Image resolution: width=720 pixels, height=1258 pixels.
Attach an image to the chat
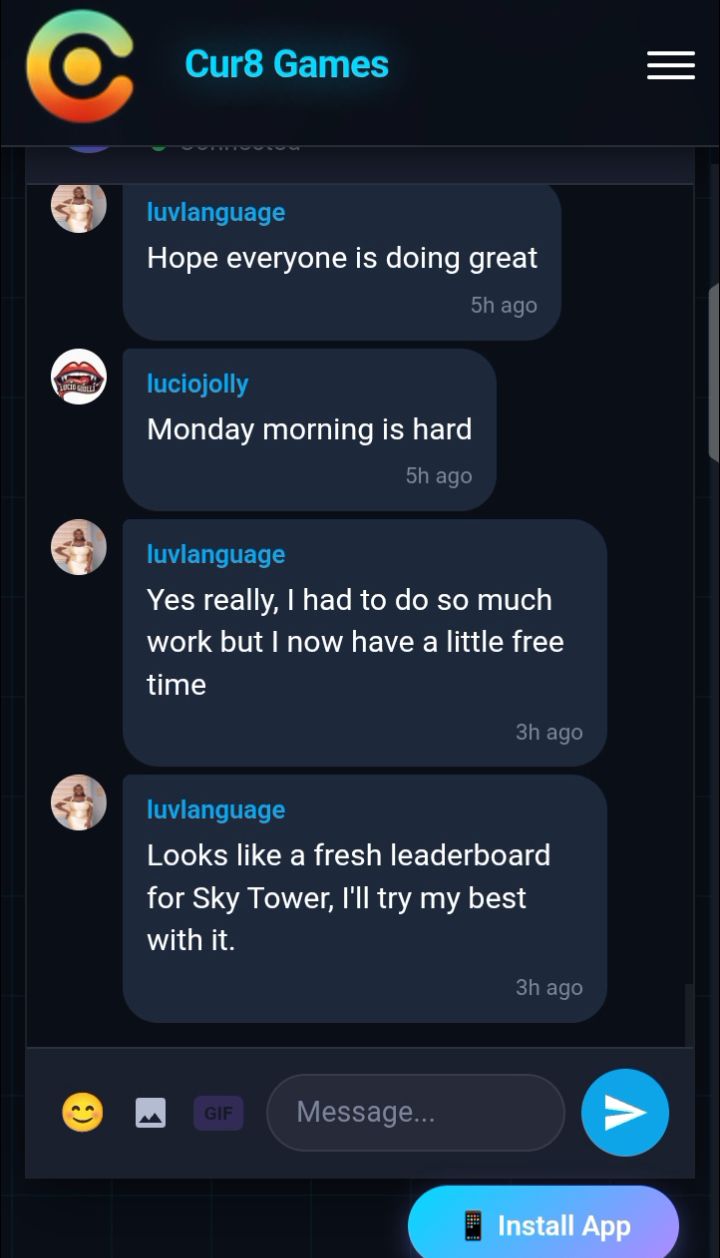click(x=150, y=1112)
